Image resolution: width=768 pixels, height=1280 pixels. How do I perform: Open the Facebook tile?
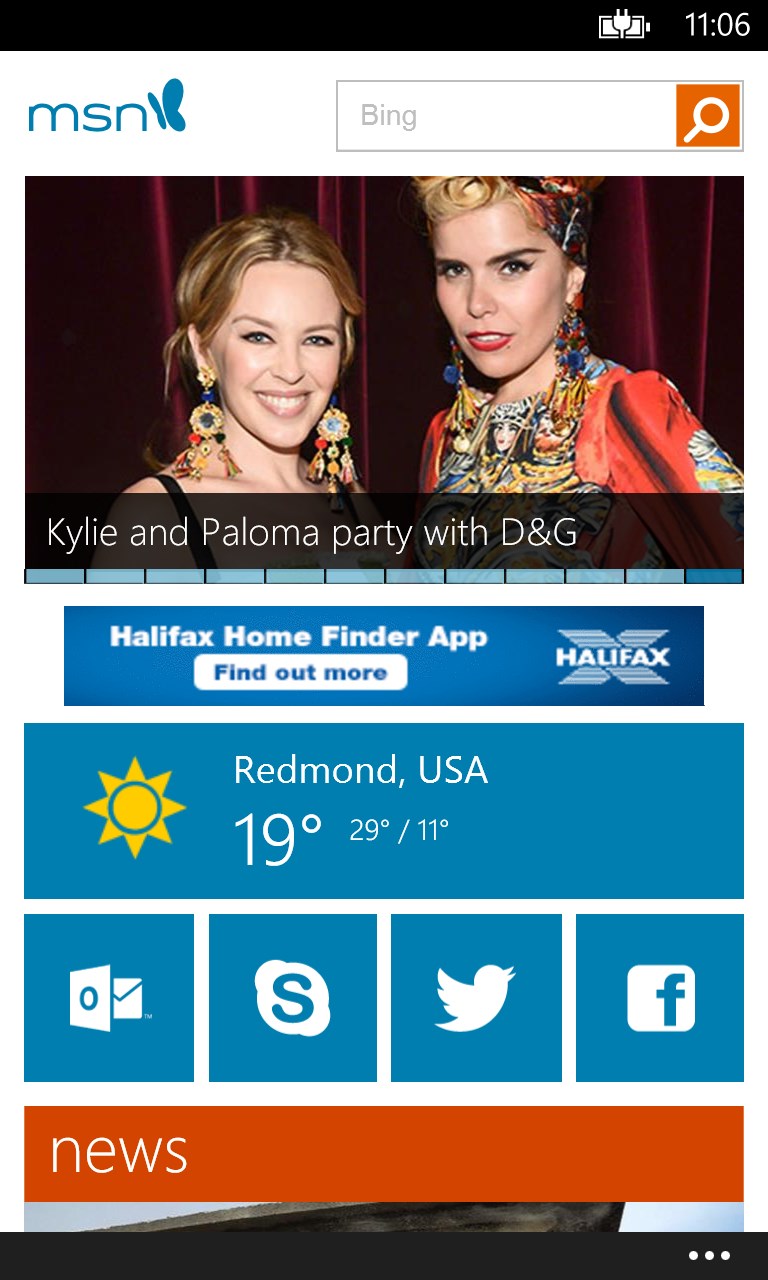pyautogui.click(x=660, y=998)
